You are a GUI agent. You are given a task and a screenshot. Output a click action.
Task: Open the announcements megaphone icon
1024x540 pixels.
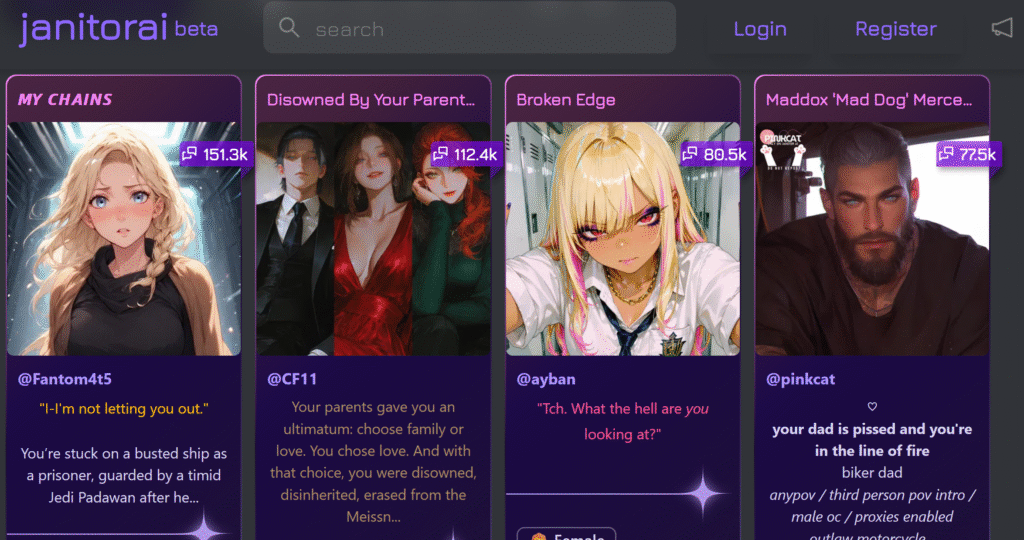1001,29
